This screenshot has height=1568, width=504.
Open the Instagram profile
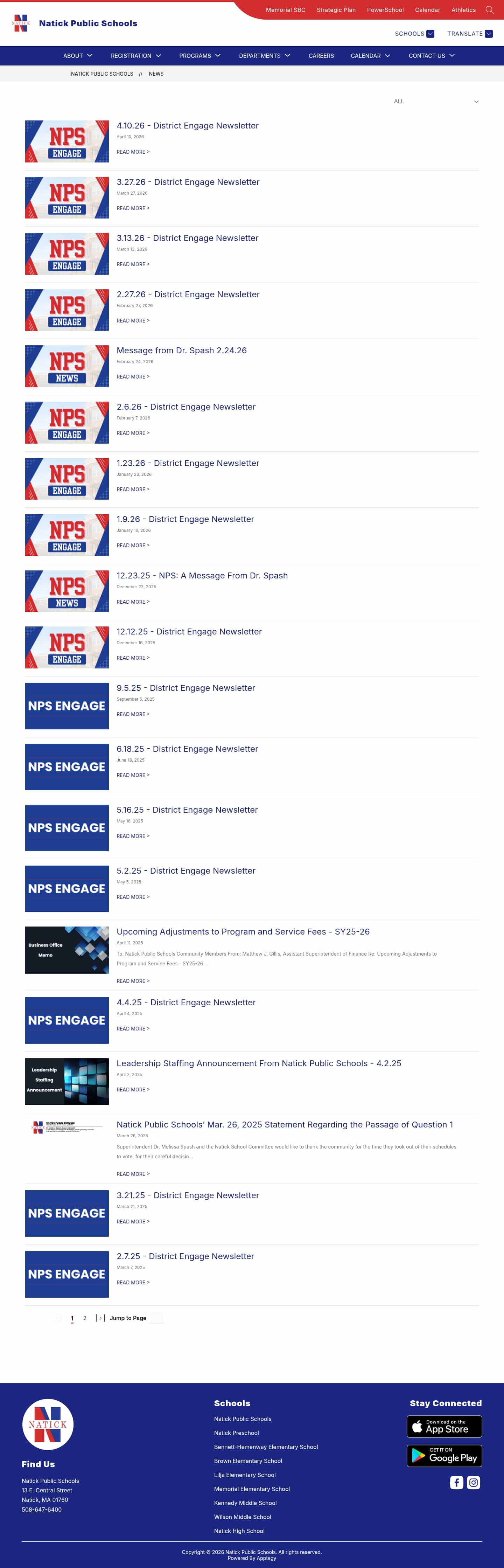[x=474, y=1483]
